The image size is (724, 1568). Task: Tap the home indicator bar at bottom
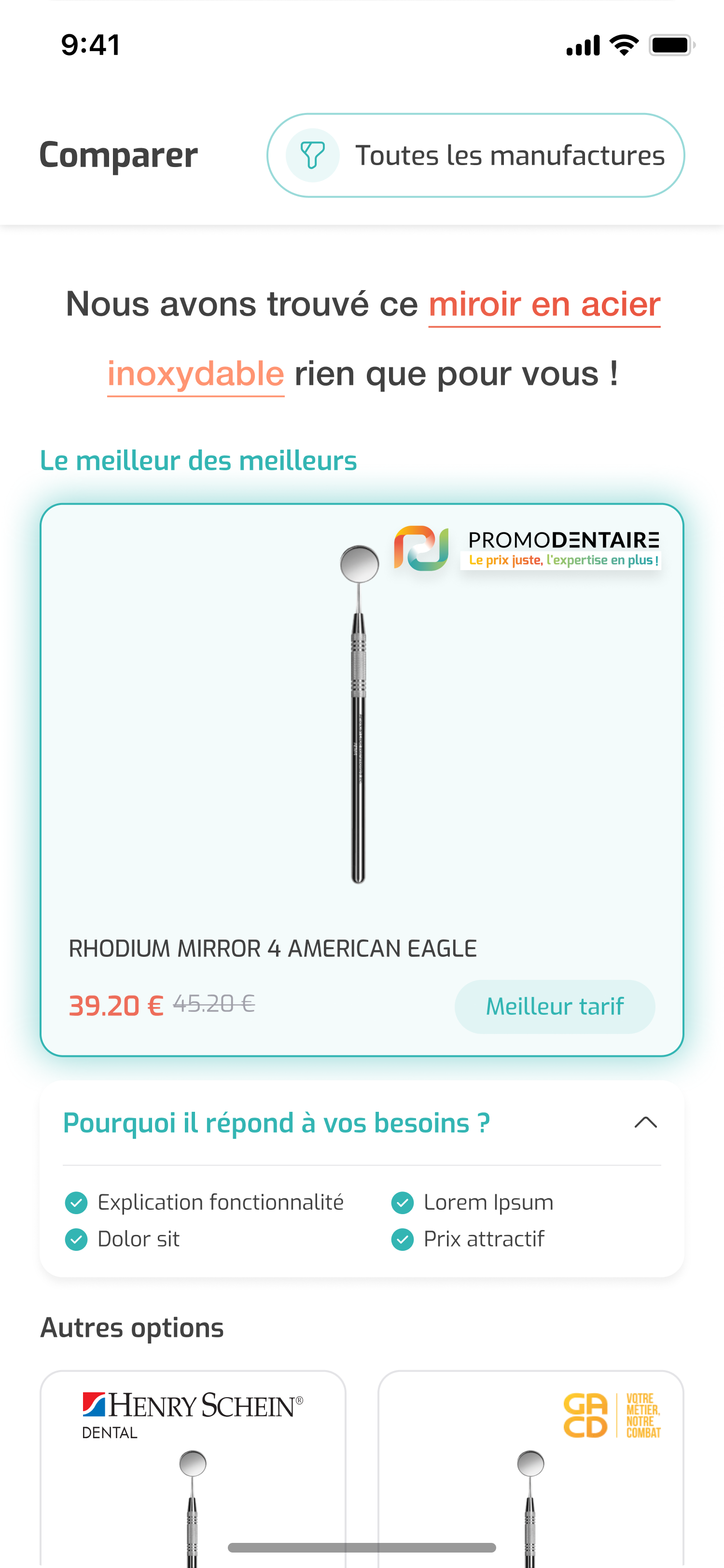(362, 1547)
